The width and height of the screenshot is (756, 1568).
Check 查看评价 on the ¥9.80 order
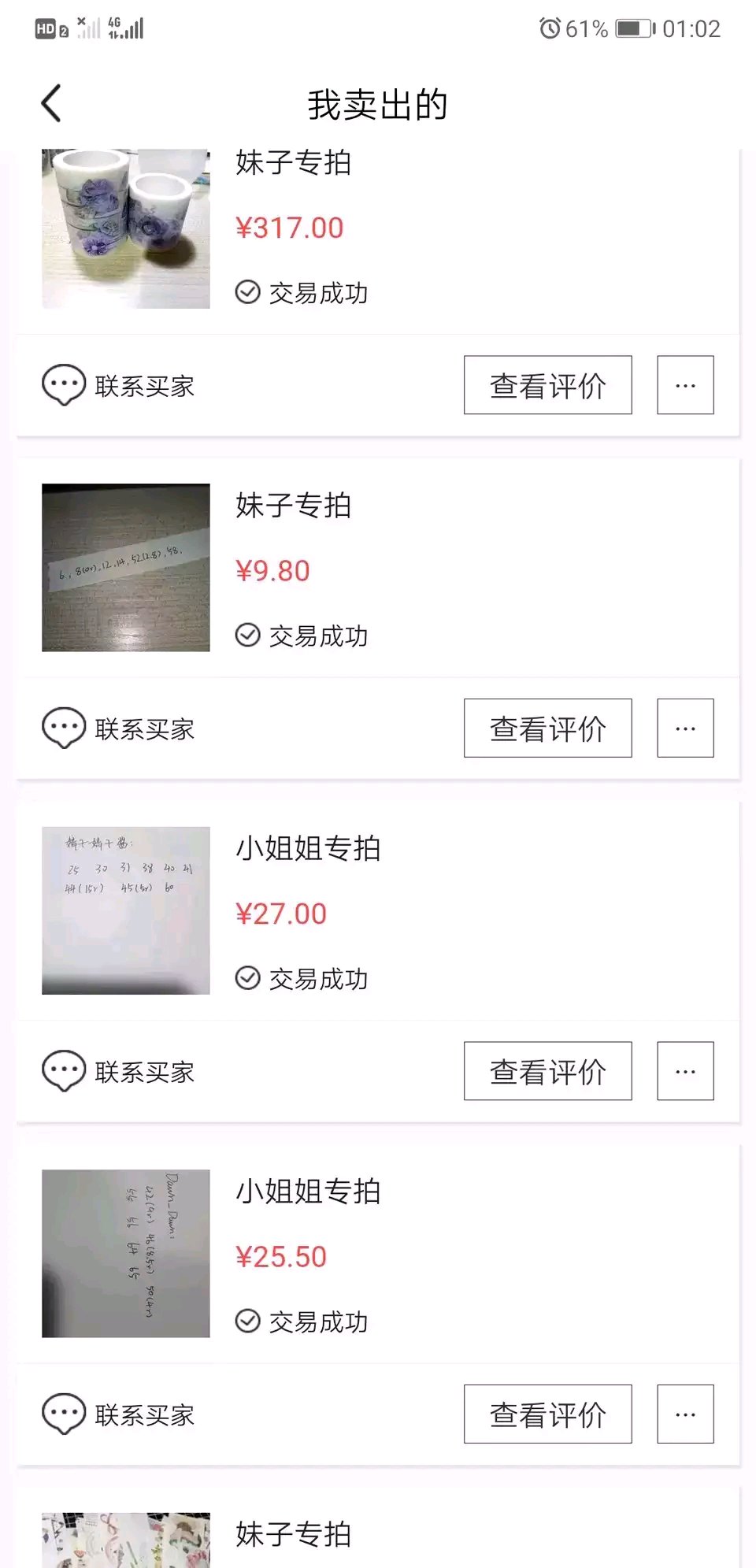click(547, 728)
